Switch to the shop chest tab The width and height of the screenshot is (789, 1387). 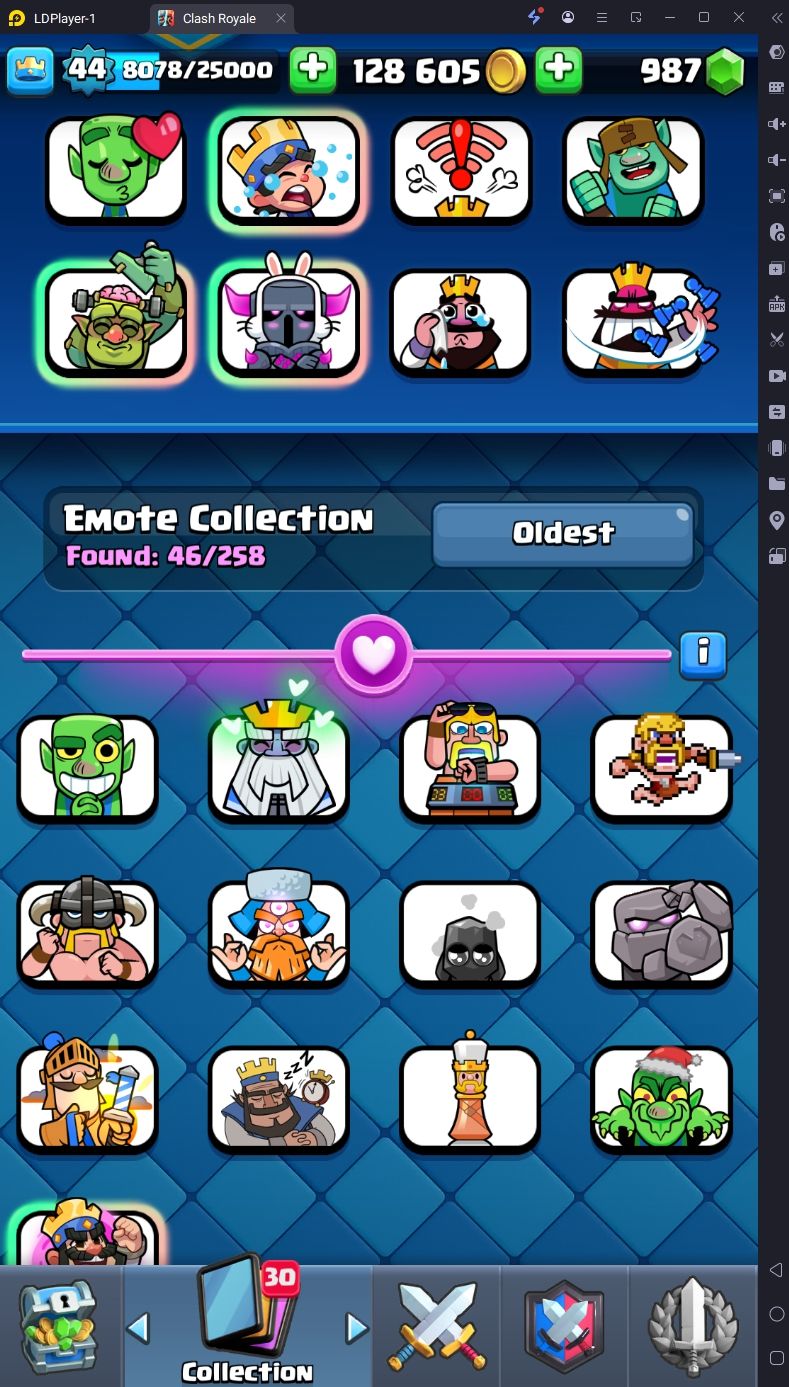coord(59,1326)
